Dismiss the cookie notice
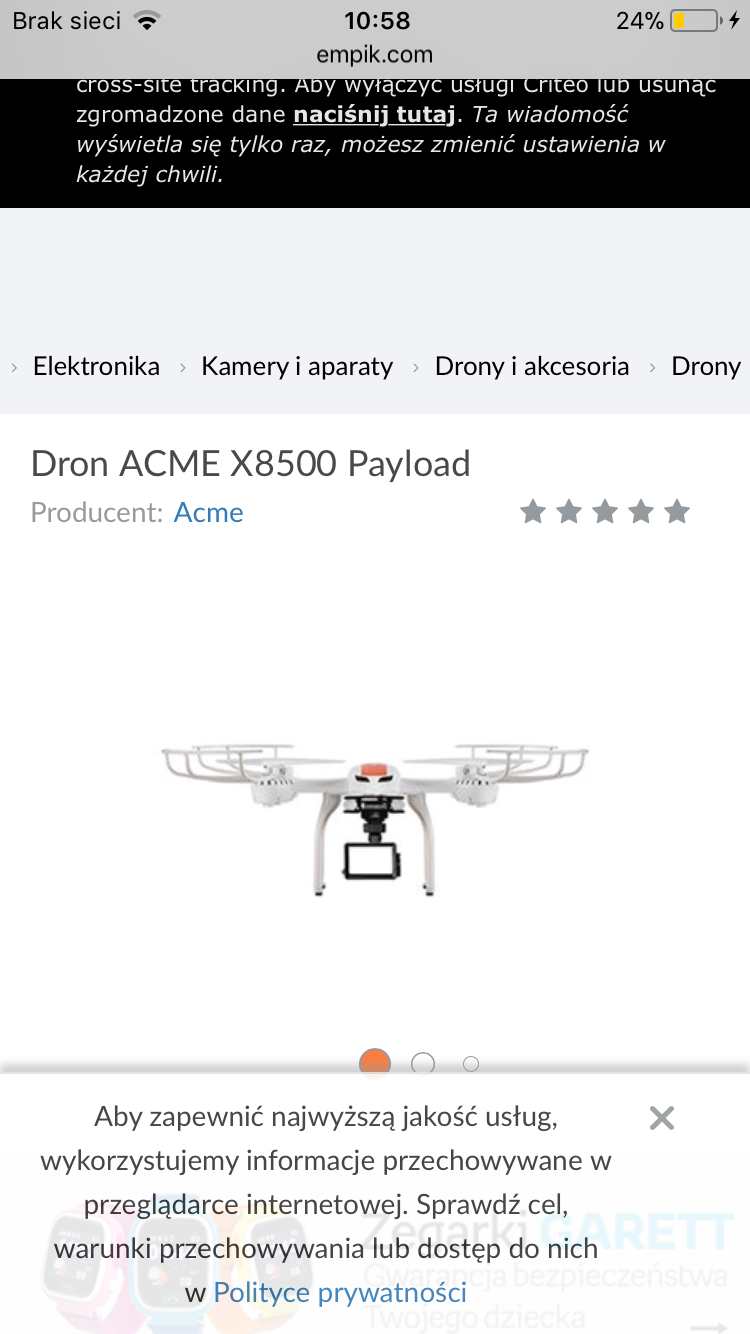The image size is (750, 1334). pyautogui.click(x=661, y=1118)
